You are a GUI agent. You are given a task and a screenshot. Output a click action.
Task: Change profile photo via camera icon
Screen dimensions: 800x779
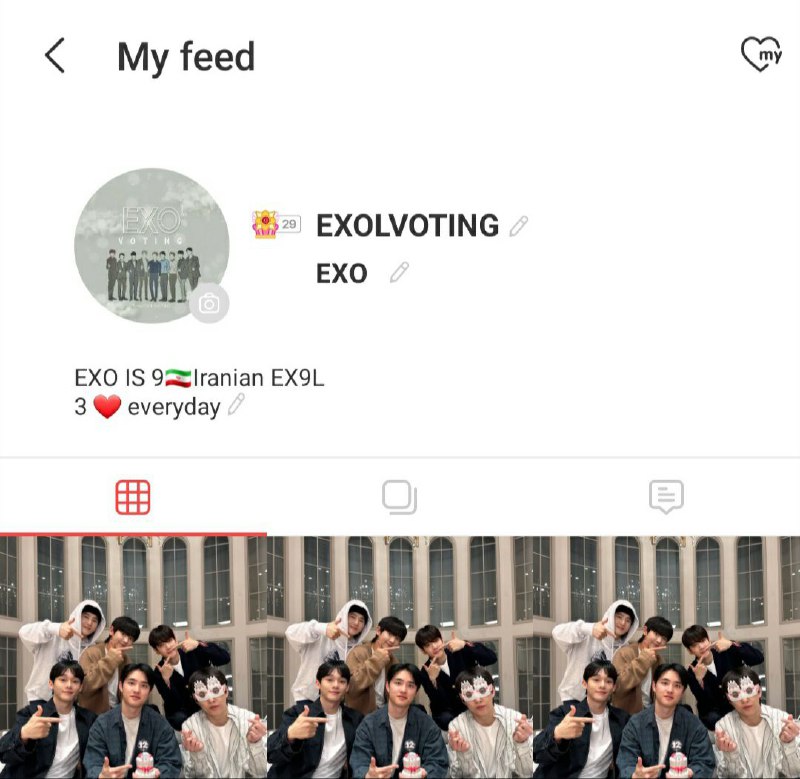tap(209, 304)
